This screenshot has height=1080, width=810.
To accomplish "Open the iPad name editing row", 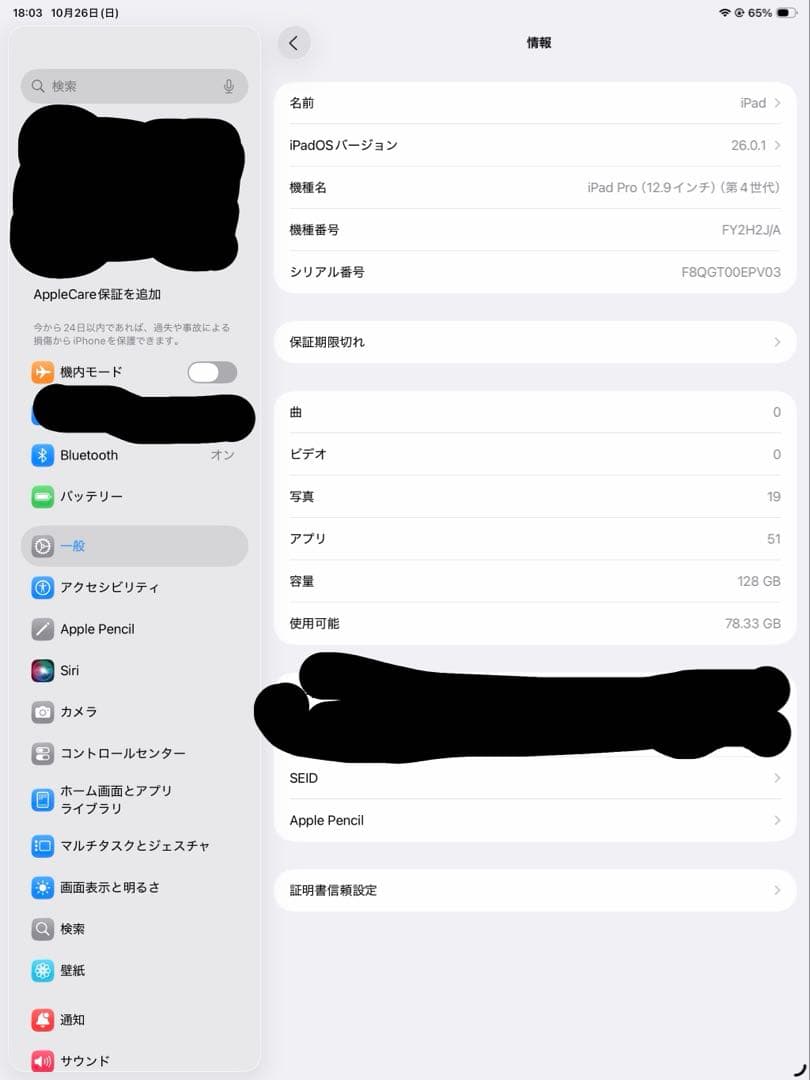I will (538, 102).
